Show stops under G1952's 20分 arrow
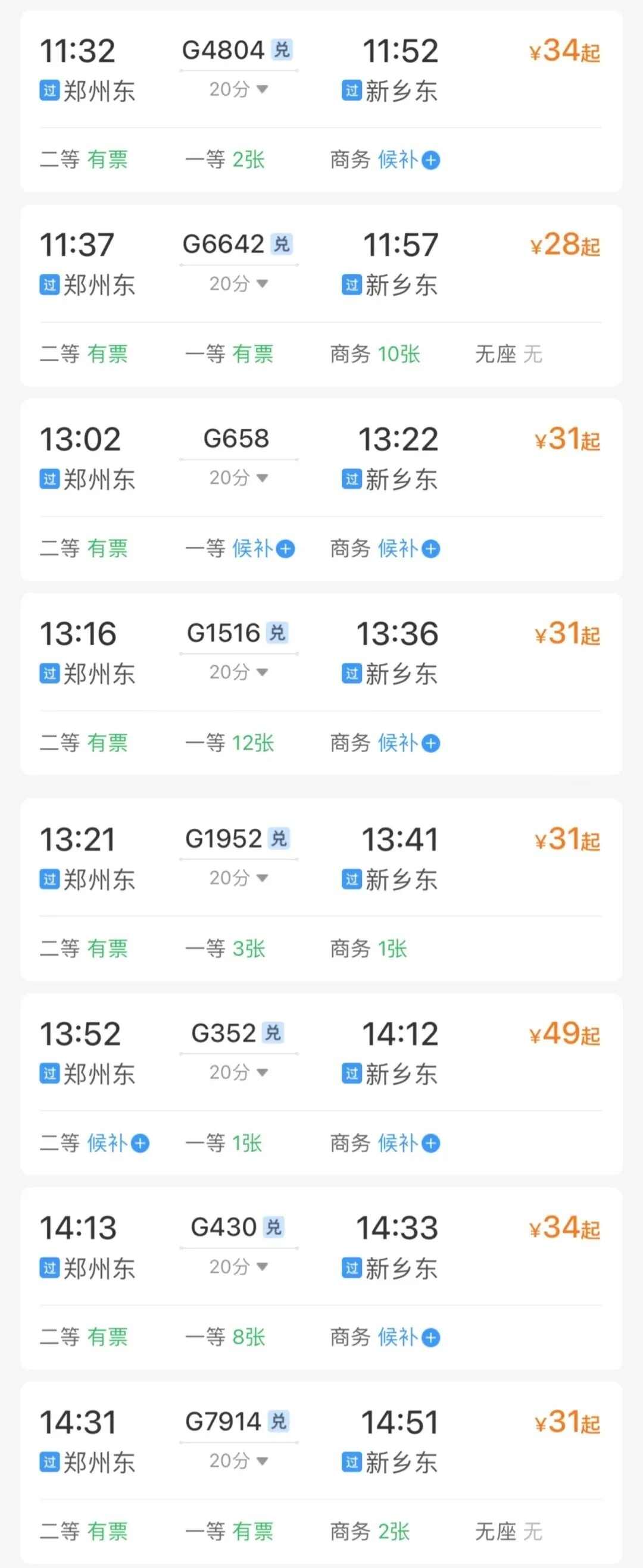 point(263,878)
